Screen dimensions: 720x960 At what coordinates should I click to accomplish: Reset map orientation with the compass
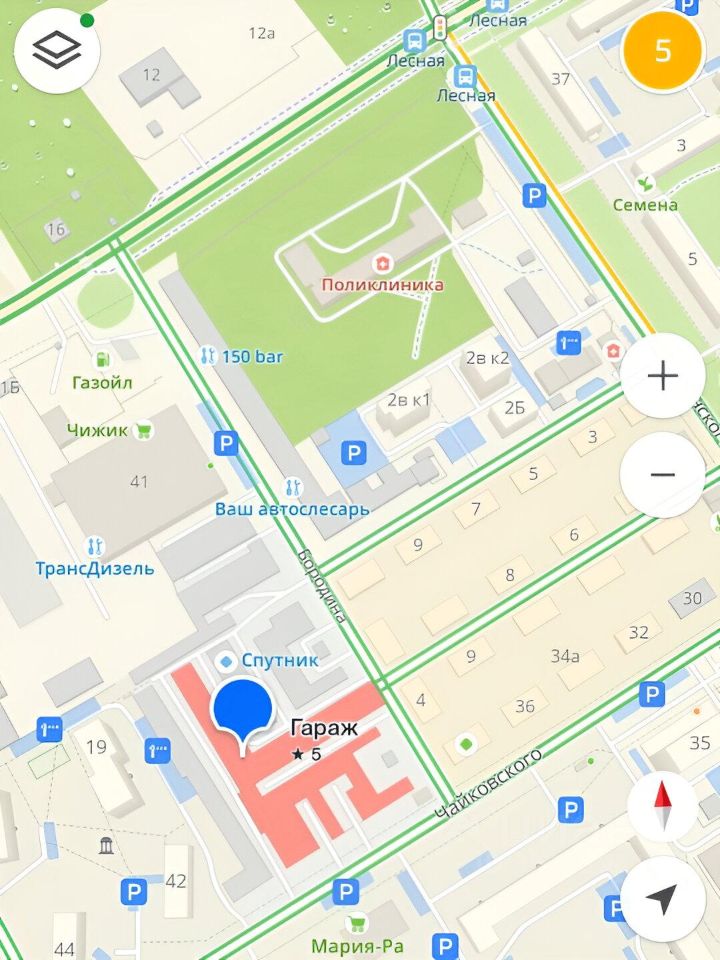click(662, 807)
